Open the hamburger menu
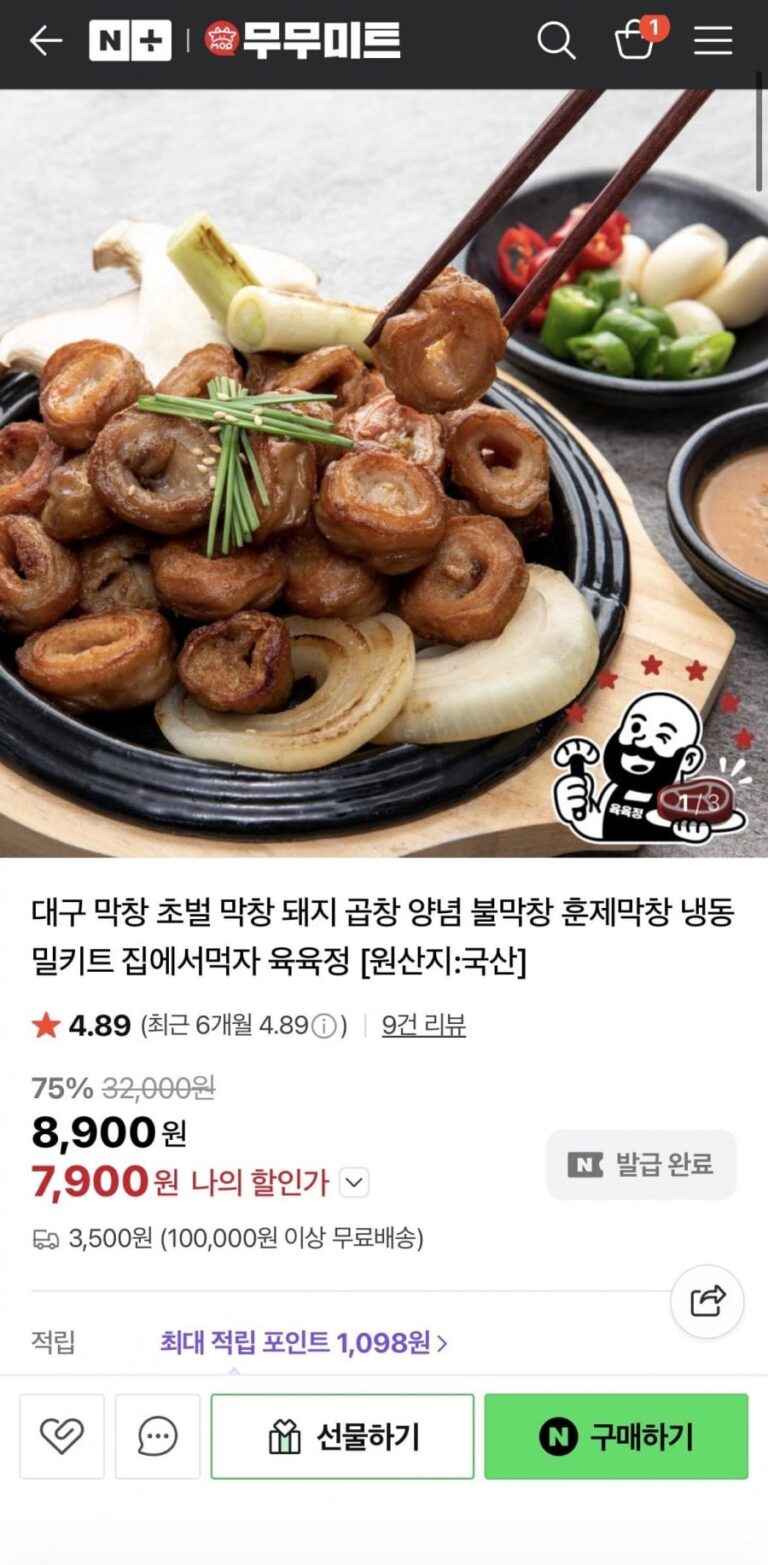The height and width of the screenshot is (1565, 768). 713,41
